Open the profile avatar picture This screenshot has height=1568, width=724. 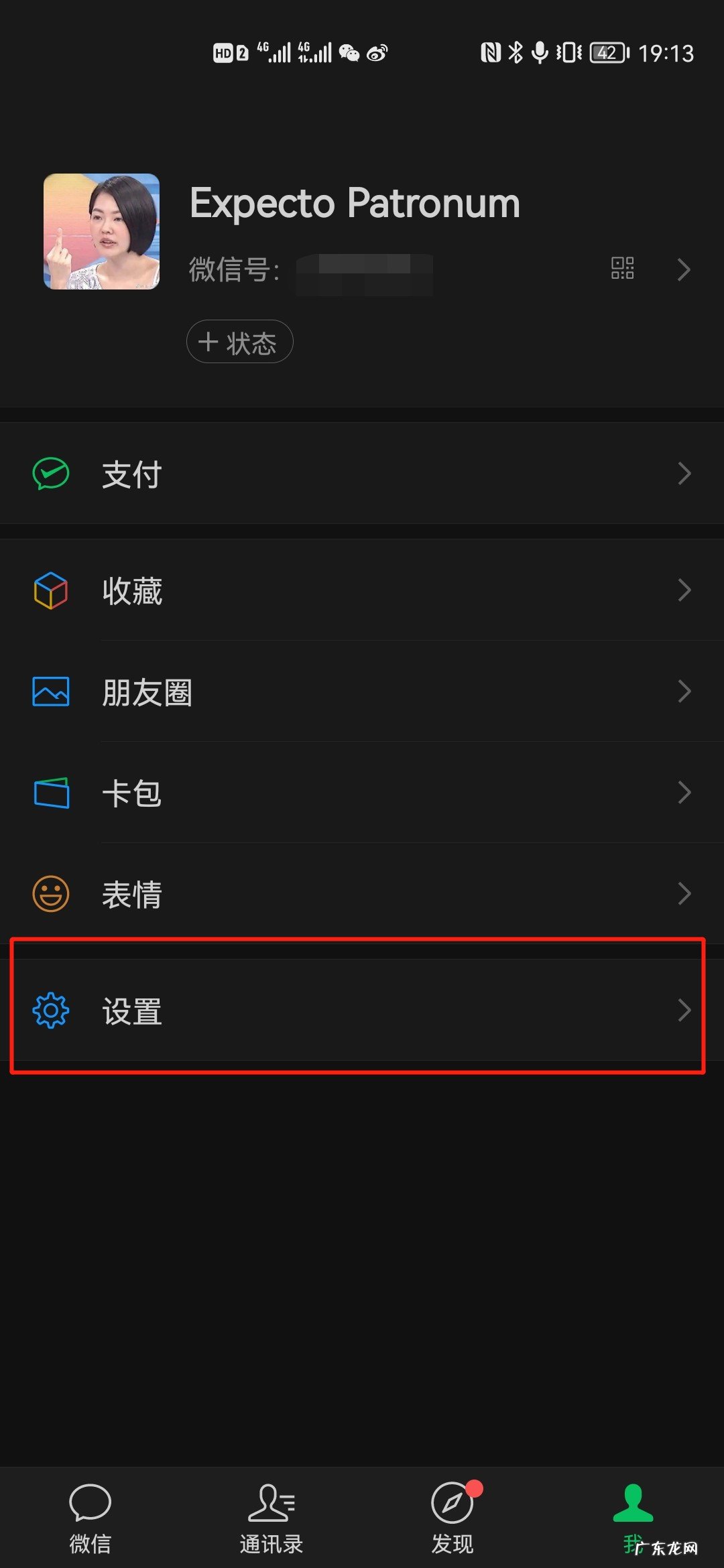point(101,232)
